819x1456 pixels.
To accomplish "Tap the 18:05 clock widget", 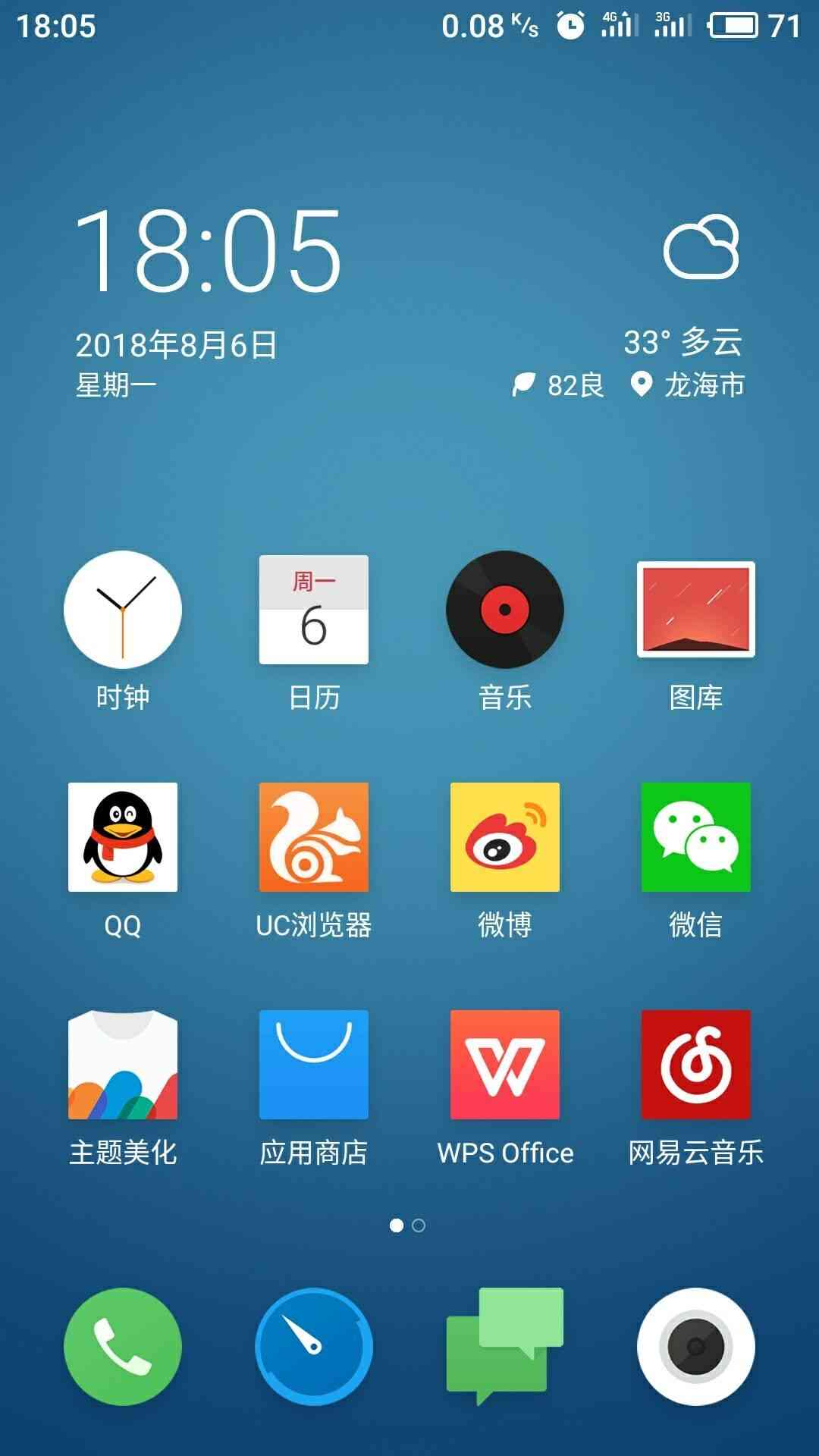I will 209,252.
